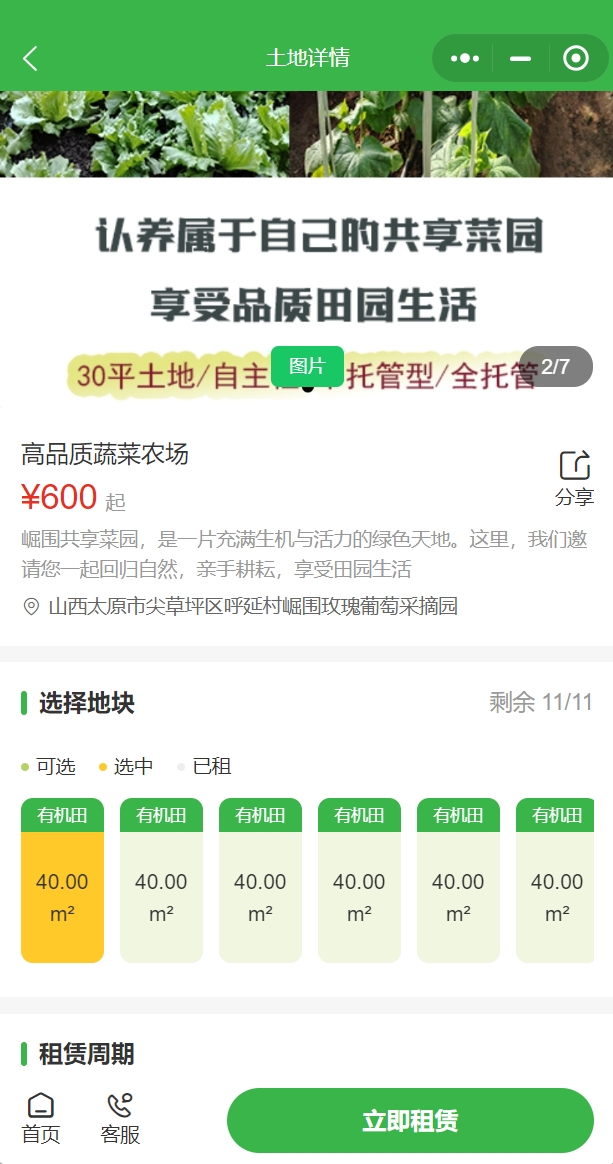Minimize the mini program
613x1164 pixels.
520,58
